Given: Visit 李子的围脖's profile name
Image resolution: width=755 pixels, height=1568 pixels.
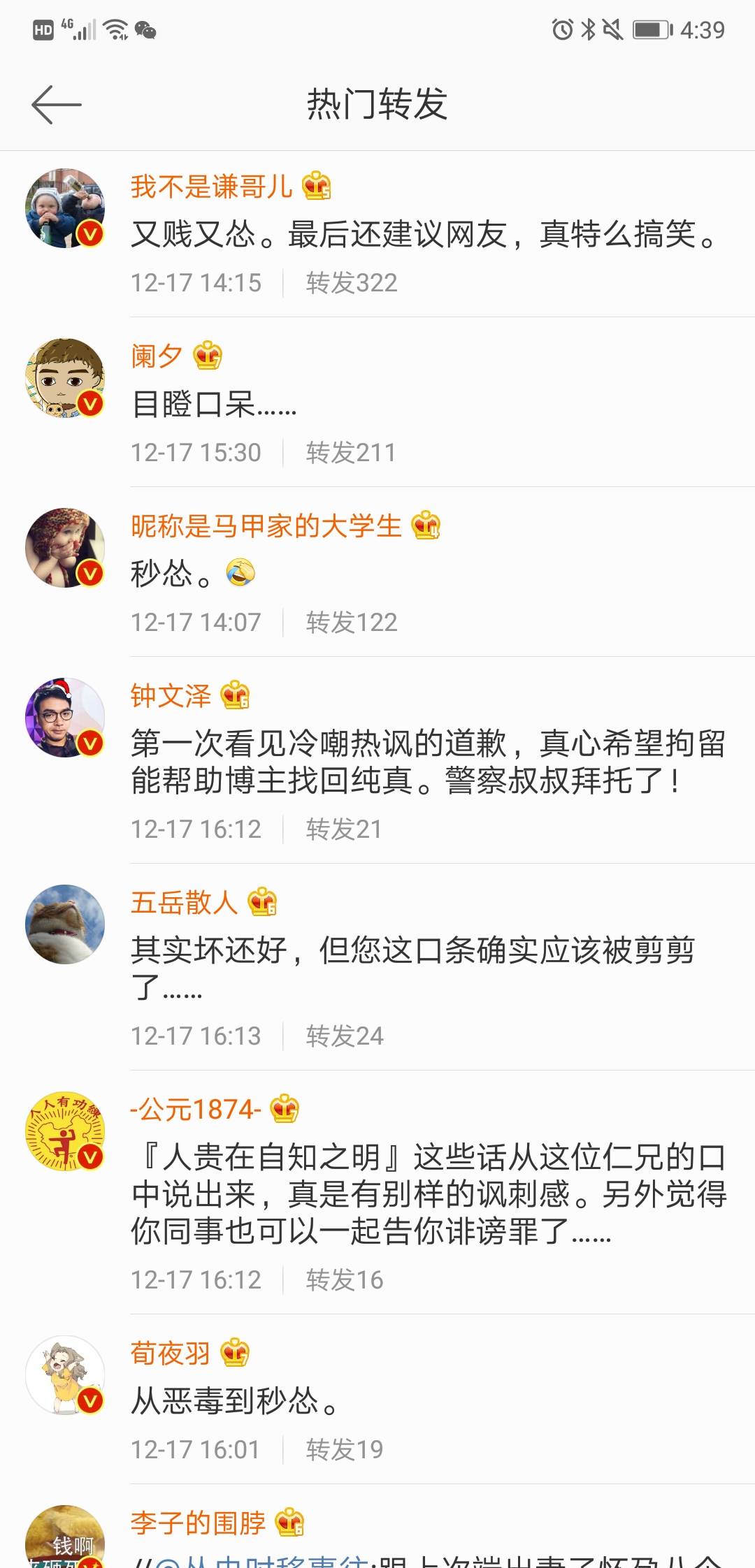Looking at the screenshot, I should coord(198,1523).
